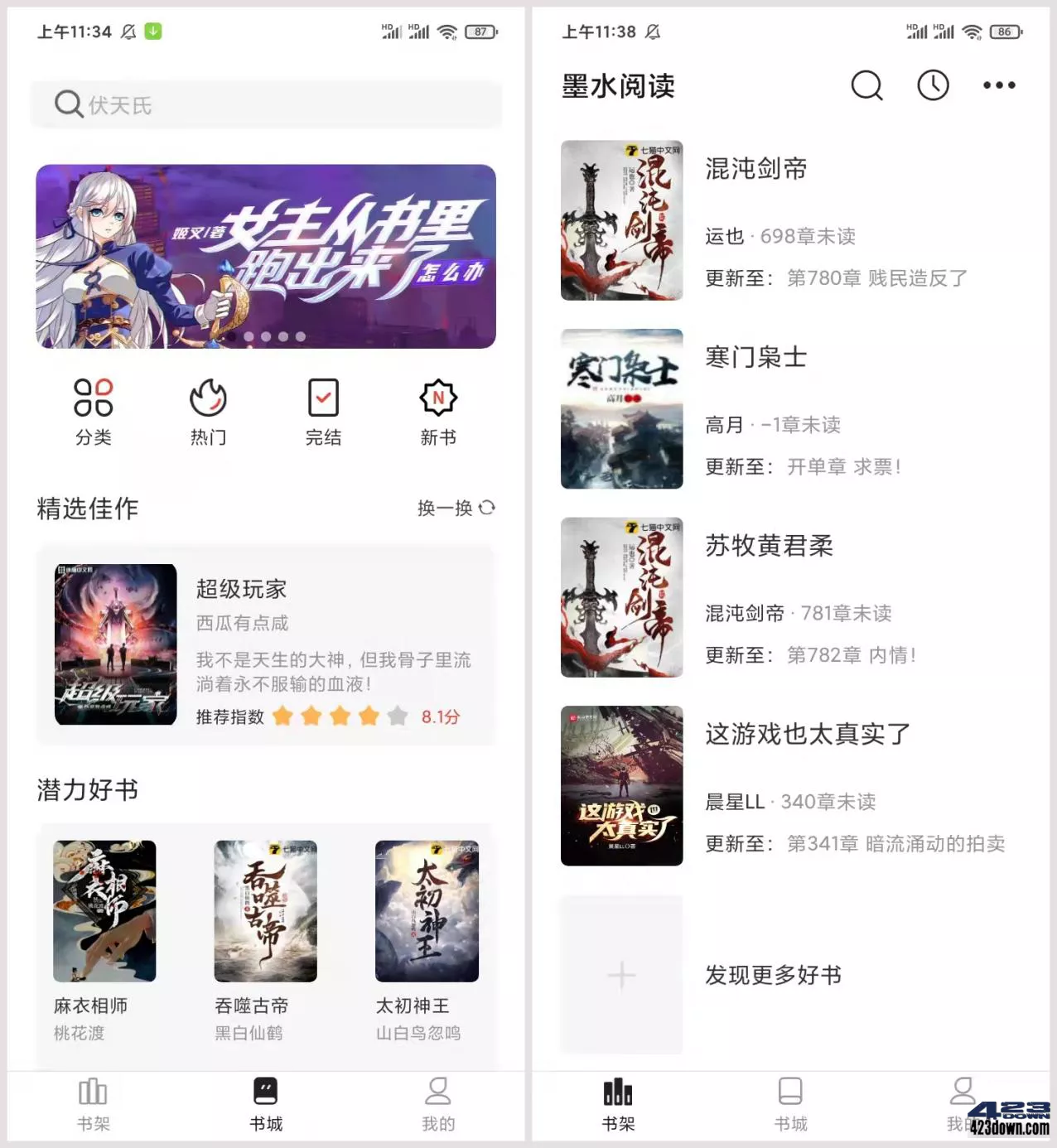
Task: Open reading history via the clock icon
Action: pos(932,85)
